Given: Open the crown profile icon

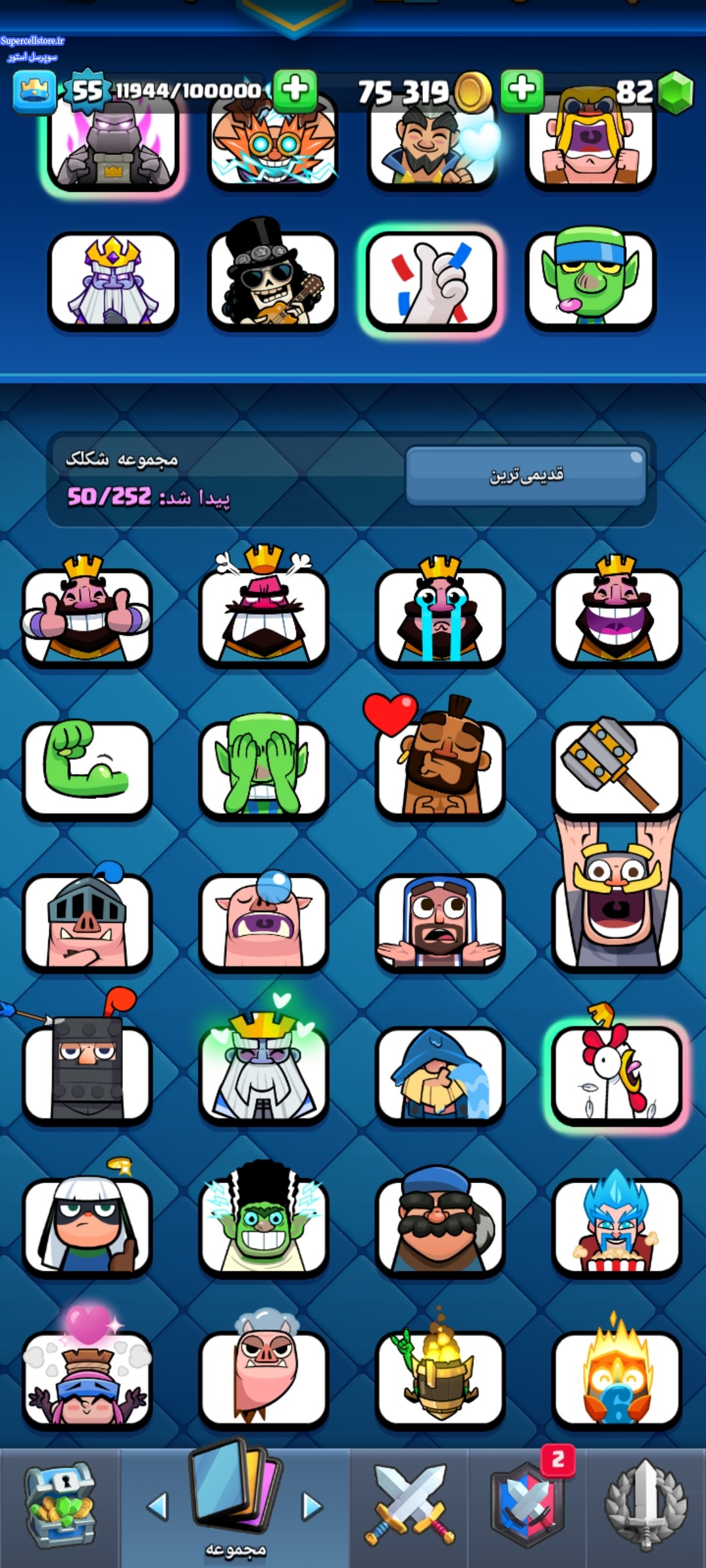Looking at the screenshot, I should pyautogui.click(x=34, y=91).
